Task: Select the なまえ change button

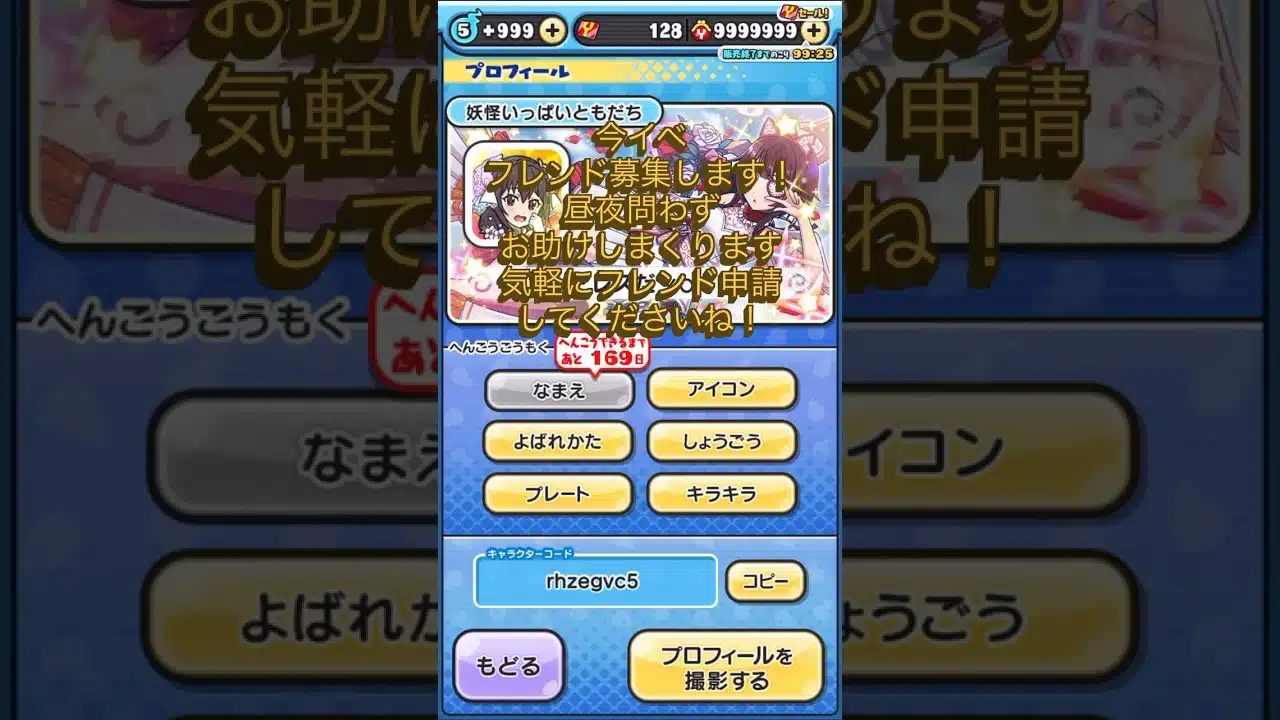Action: 559,391
